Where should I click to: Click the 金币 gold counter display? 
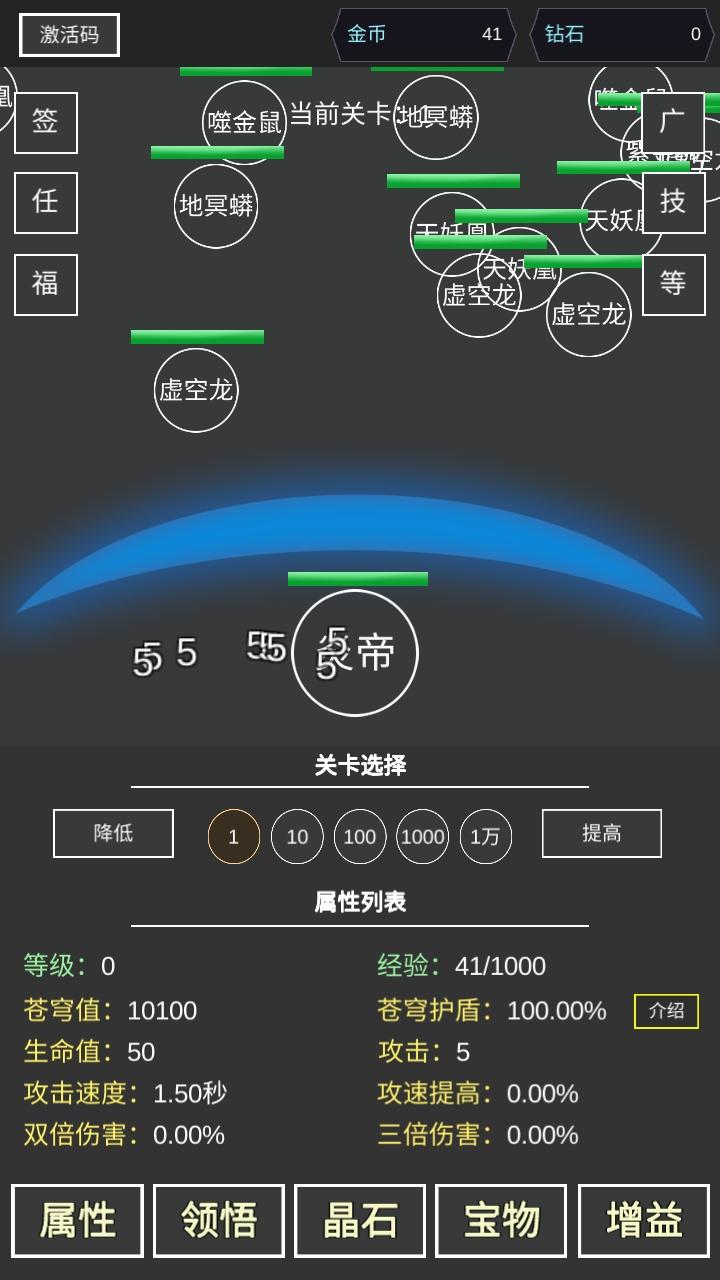pos(425,35)
